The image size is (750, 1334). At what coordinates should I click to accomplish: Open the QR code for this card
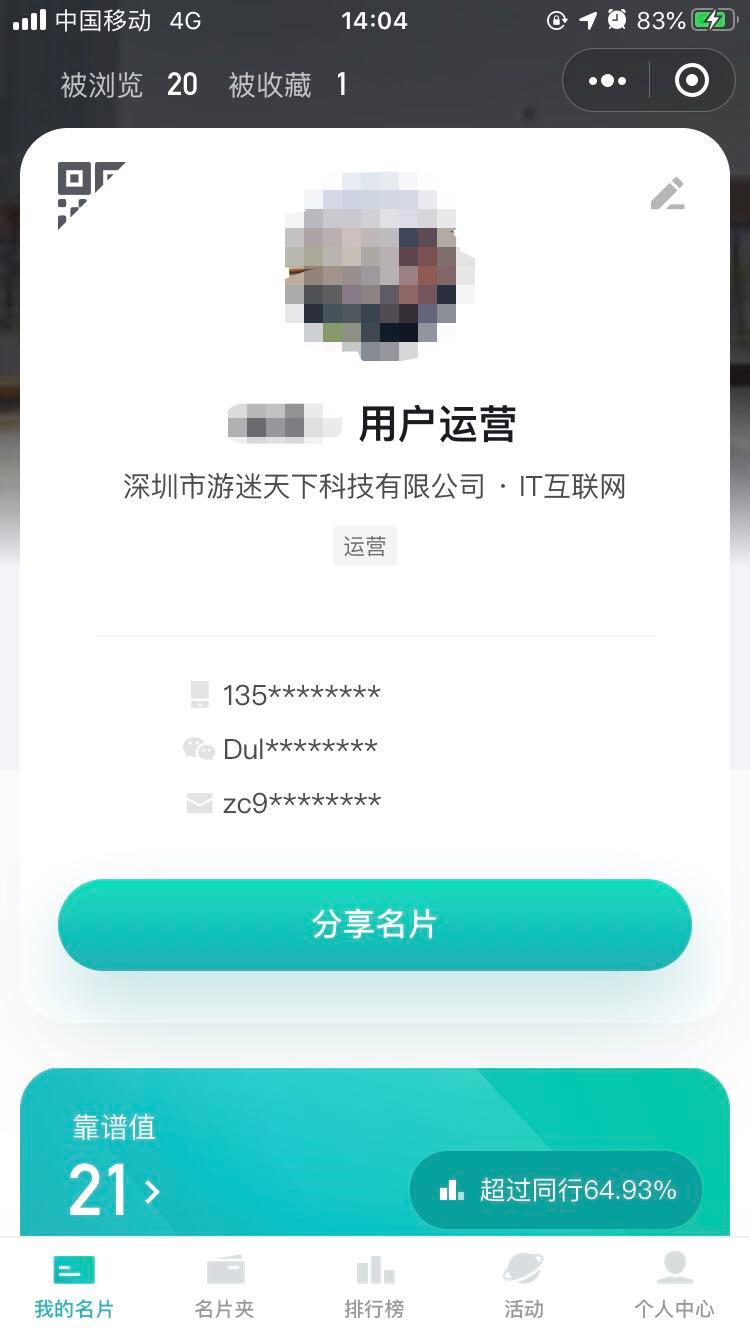(x=90, y=193)
